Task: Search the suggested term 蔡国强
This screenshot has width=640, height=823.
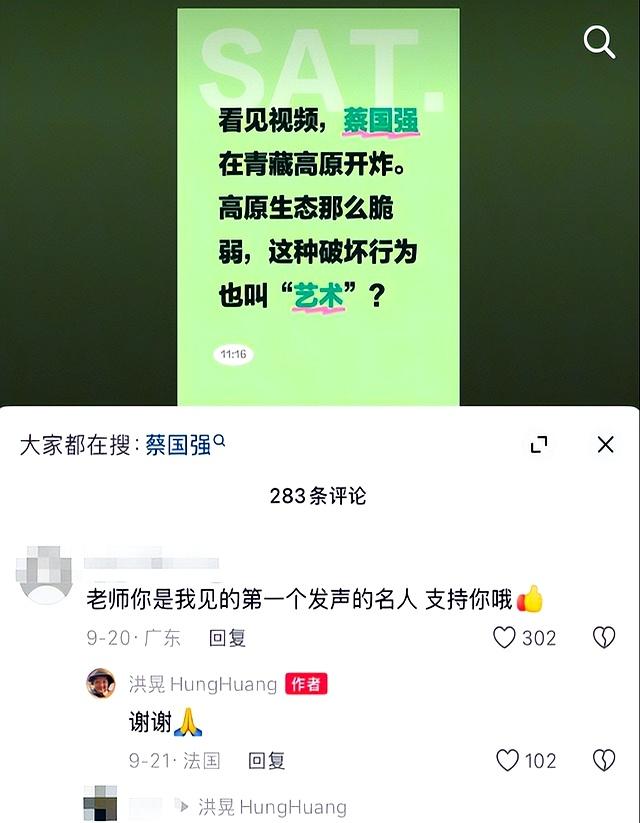Action: (179, 445)
